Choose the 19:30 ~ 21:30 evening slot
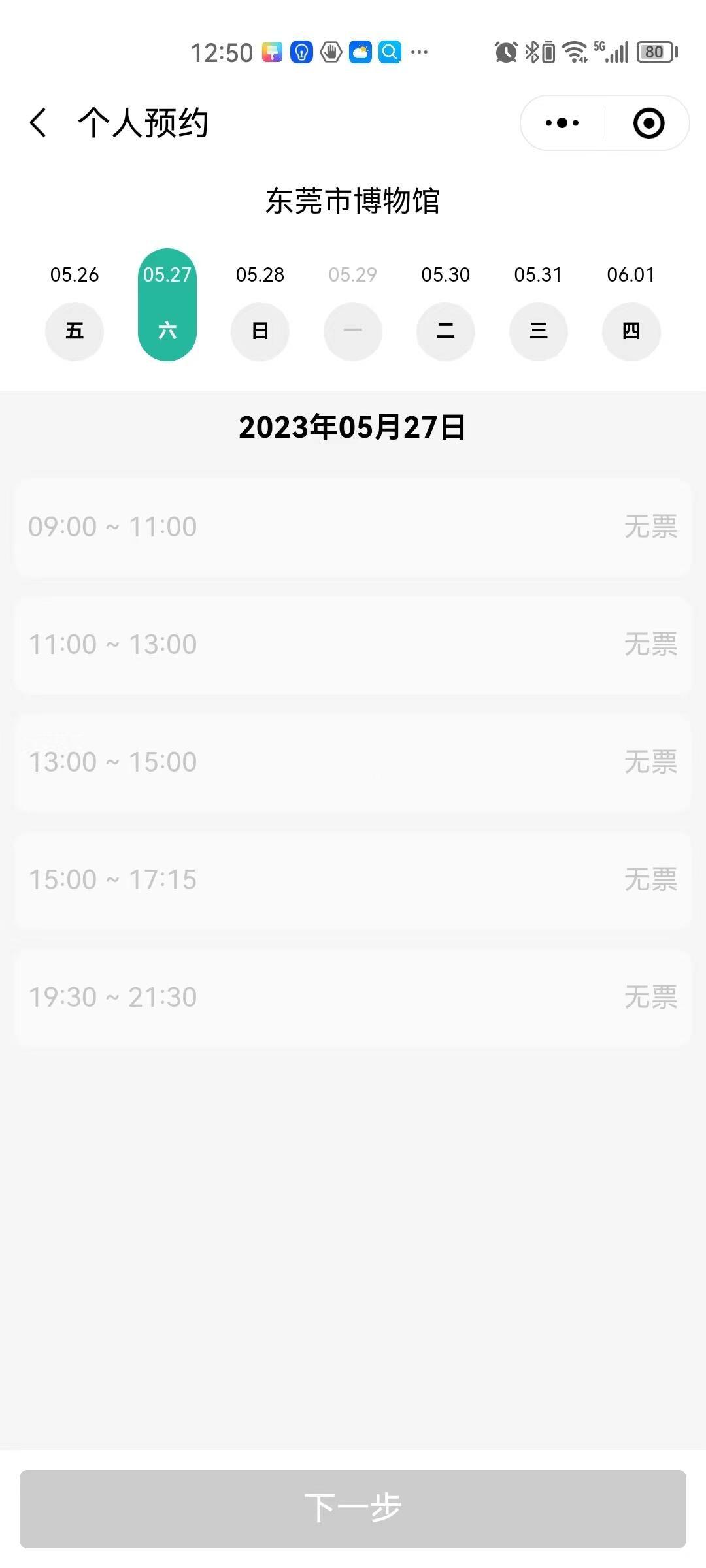This screenshot has width=706, height=1568. 353,998
